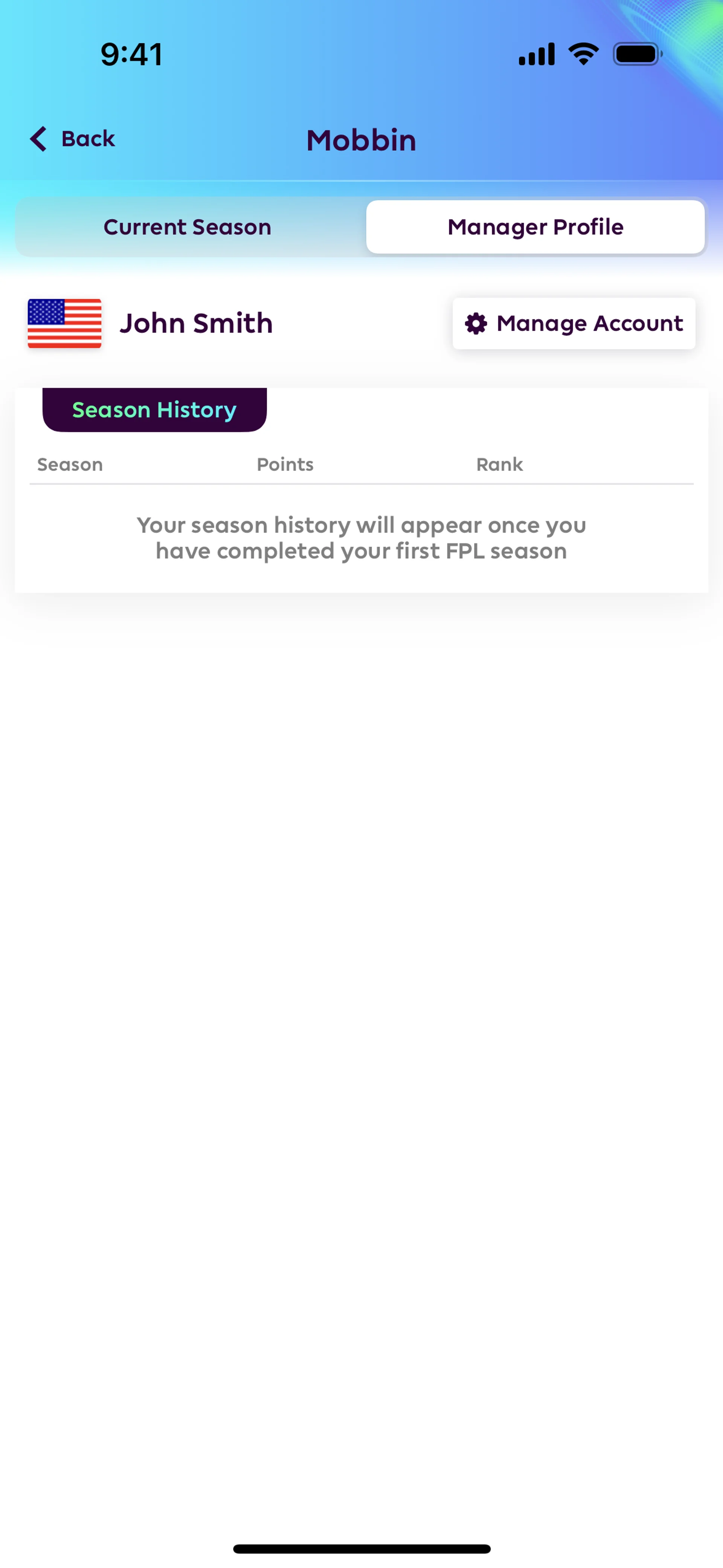Image resolution: width=723 pixels, height=1568 pixels.
Task: Select the Manager Profile tab
Action: point(535,227)
